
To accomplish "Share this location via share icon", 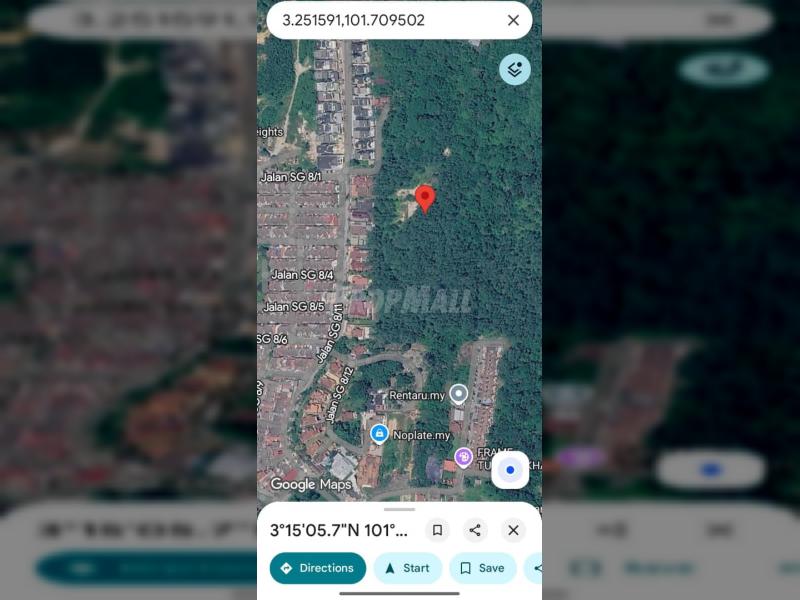I will click(475, 530).
